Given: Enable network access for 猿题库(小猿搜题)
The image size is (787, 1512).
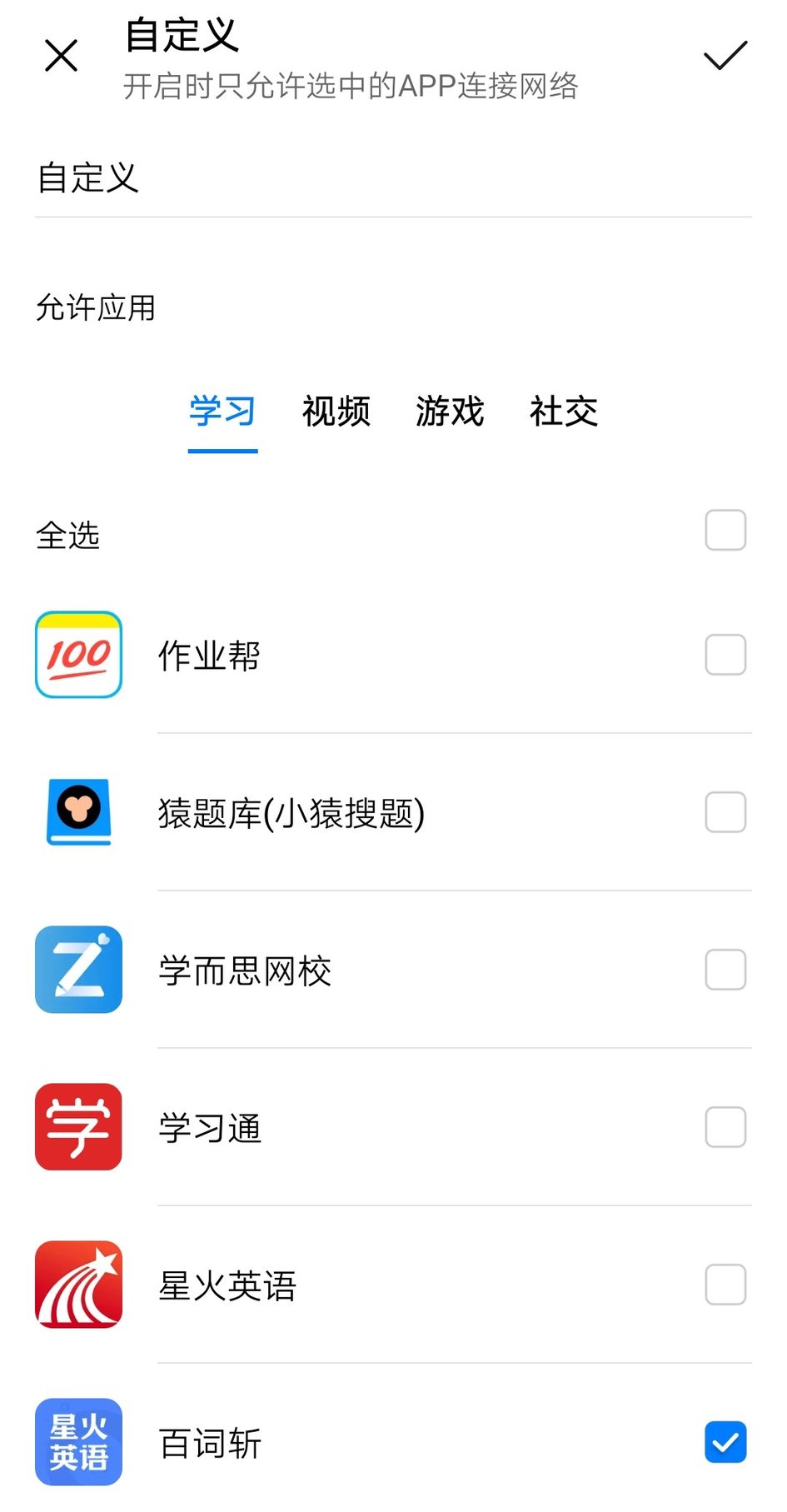Looking at the screenshot, I should (x=724, y=812).
